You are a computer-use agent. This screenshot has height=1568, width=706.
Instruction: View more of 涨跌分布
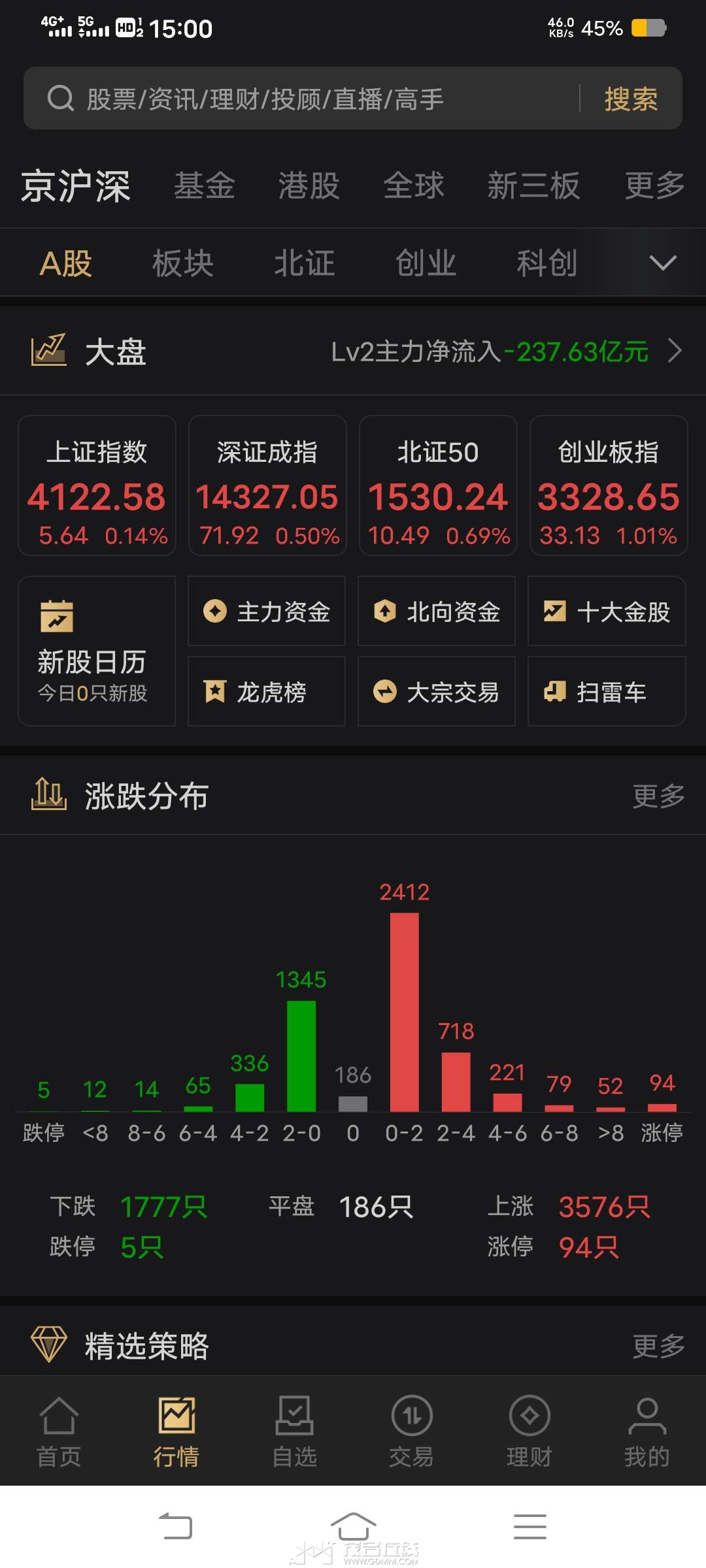(658, 796)
